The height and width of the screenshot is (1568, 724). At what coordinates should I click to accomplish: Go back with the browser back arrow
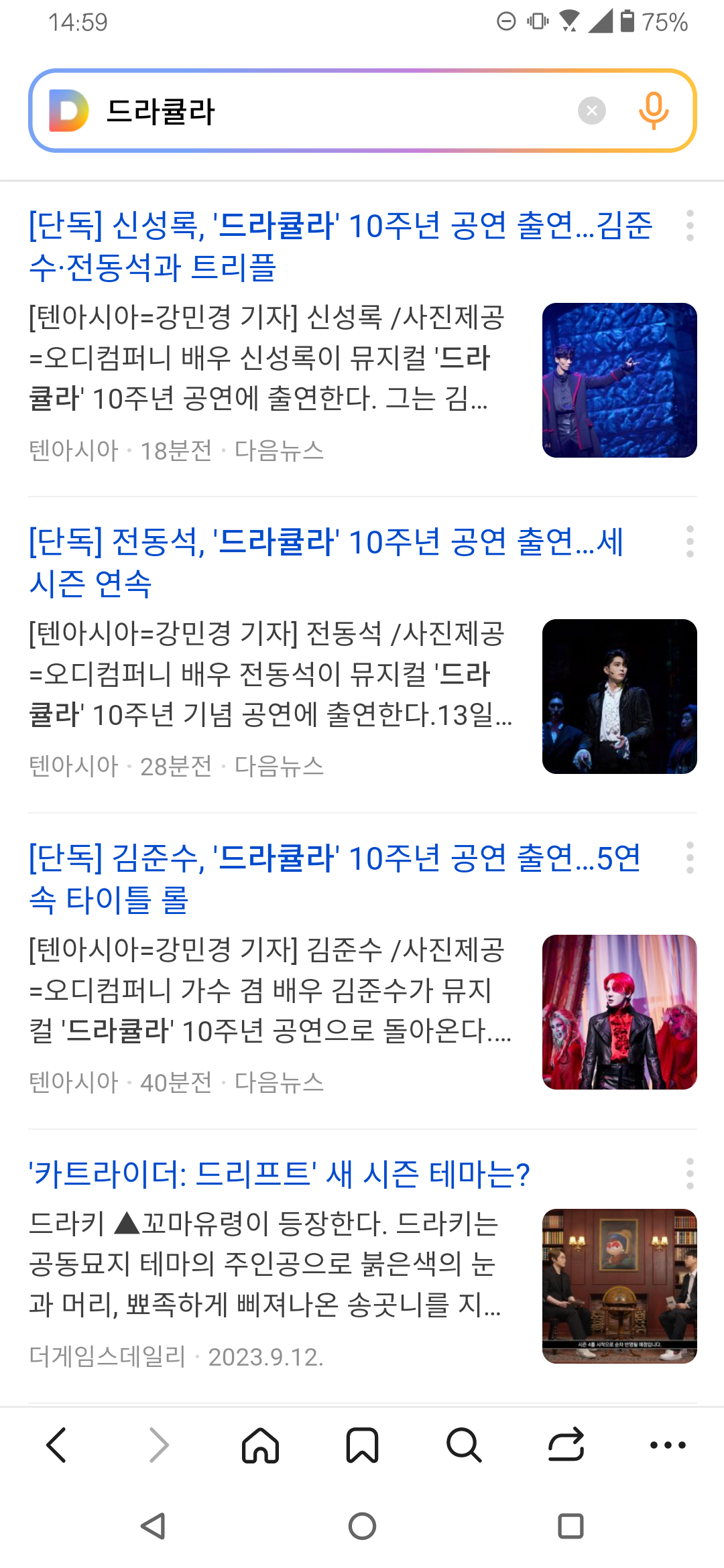(57, 1445)
